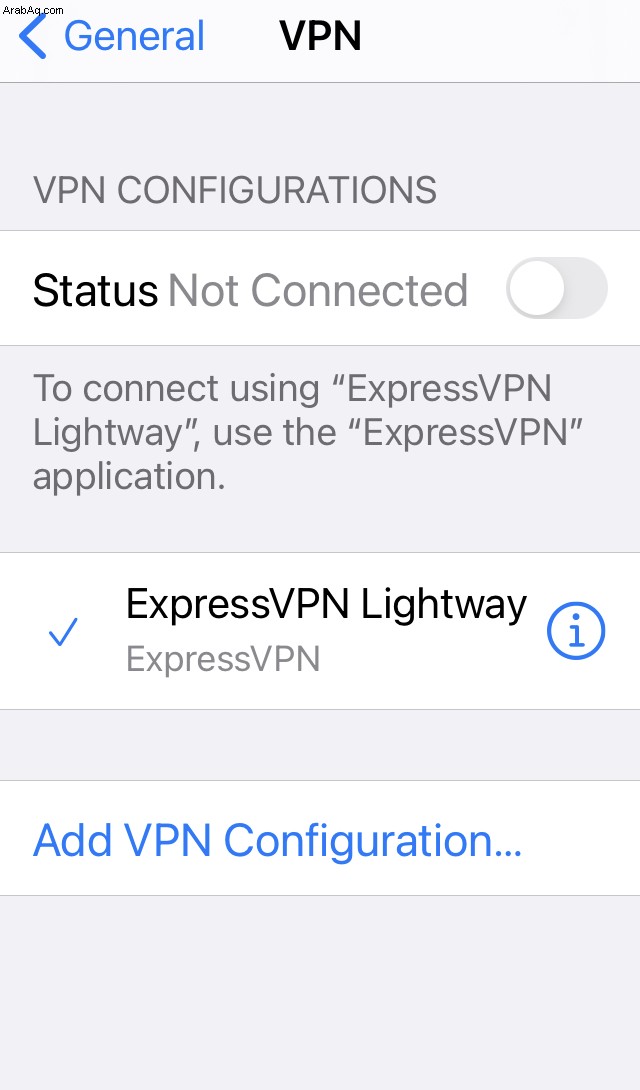The height and width of the screenshot is (1090, 640).
Task: Open info for ExpressVPN Lightway
Action: pyautogui.click(x=576, y=631)
